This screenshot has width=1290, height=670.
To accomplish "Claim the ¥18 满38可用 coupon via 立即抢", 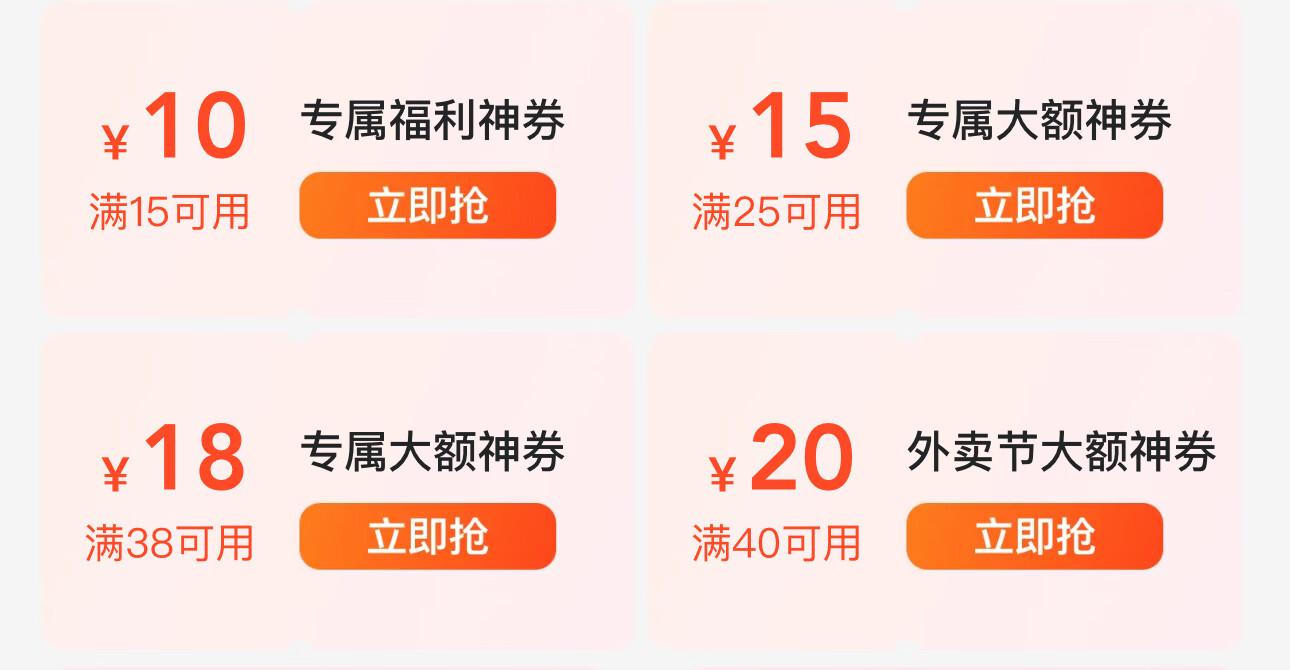I will (427, 536).
